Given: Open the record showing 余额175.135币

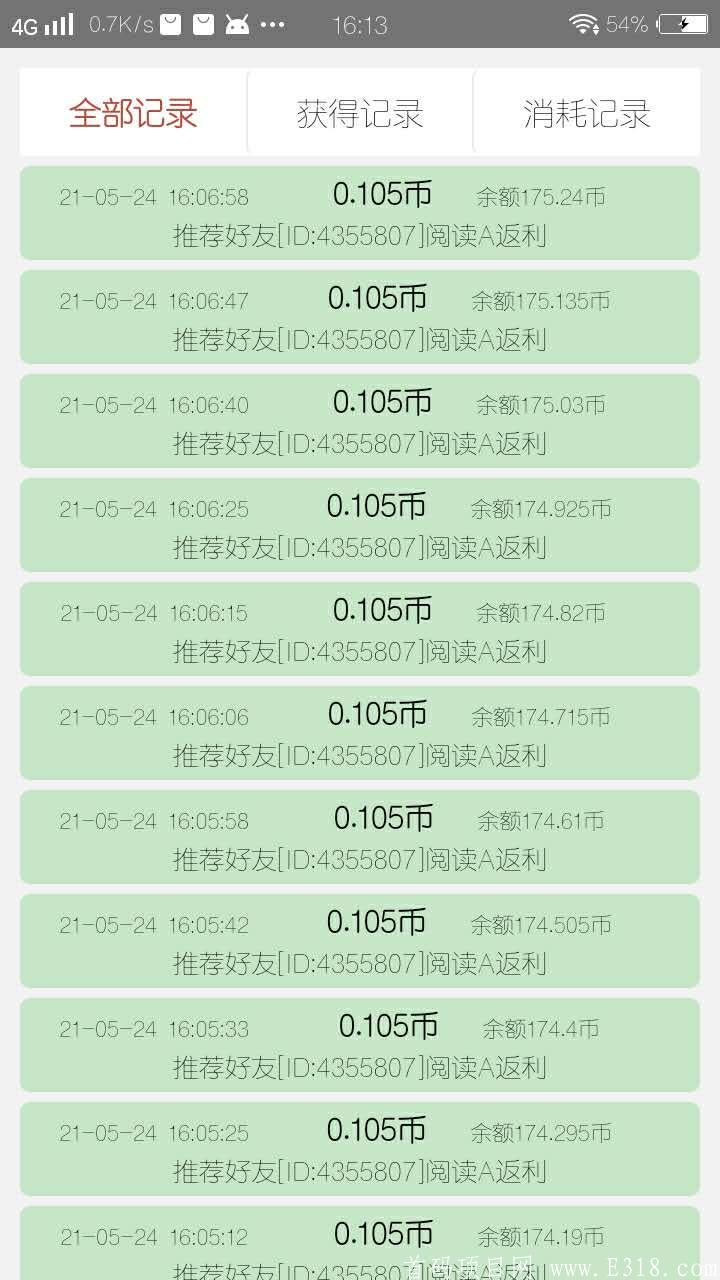Looking at the screenshot, I should [x=360, y=317].
